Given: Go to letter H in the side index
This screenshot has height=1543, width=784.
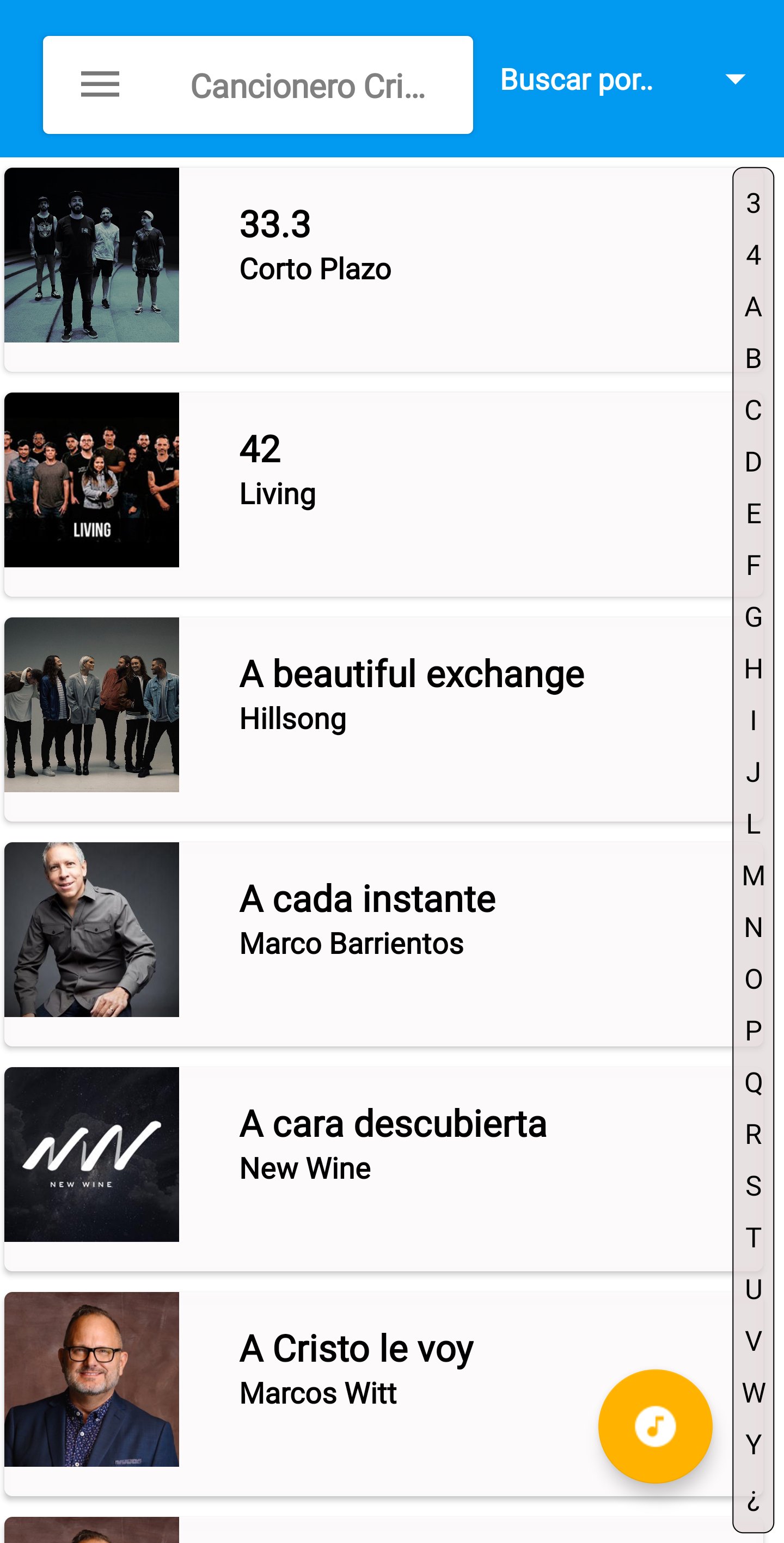Looking at the screenshot, I should pos(754,669).
